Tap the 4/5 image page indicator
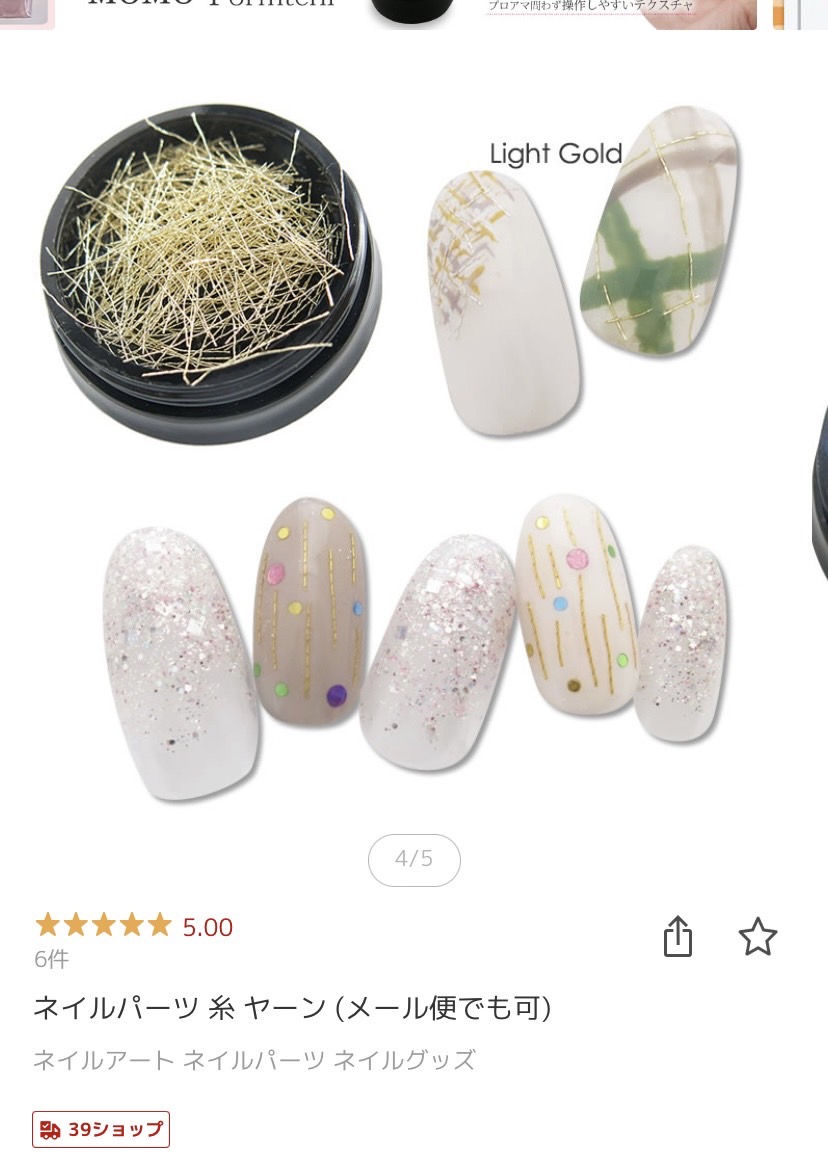This screenshot has width=828, height=1170. (x=414, y=859)
